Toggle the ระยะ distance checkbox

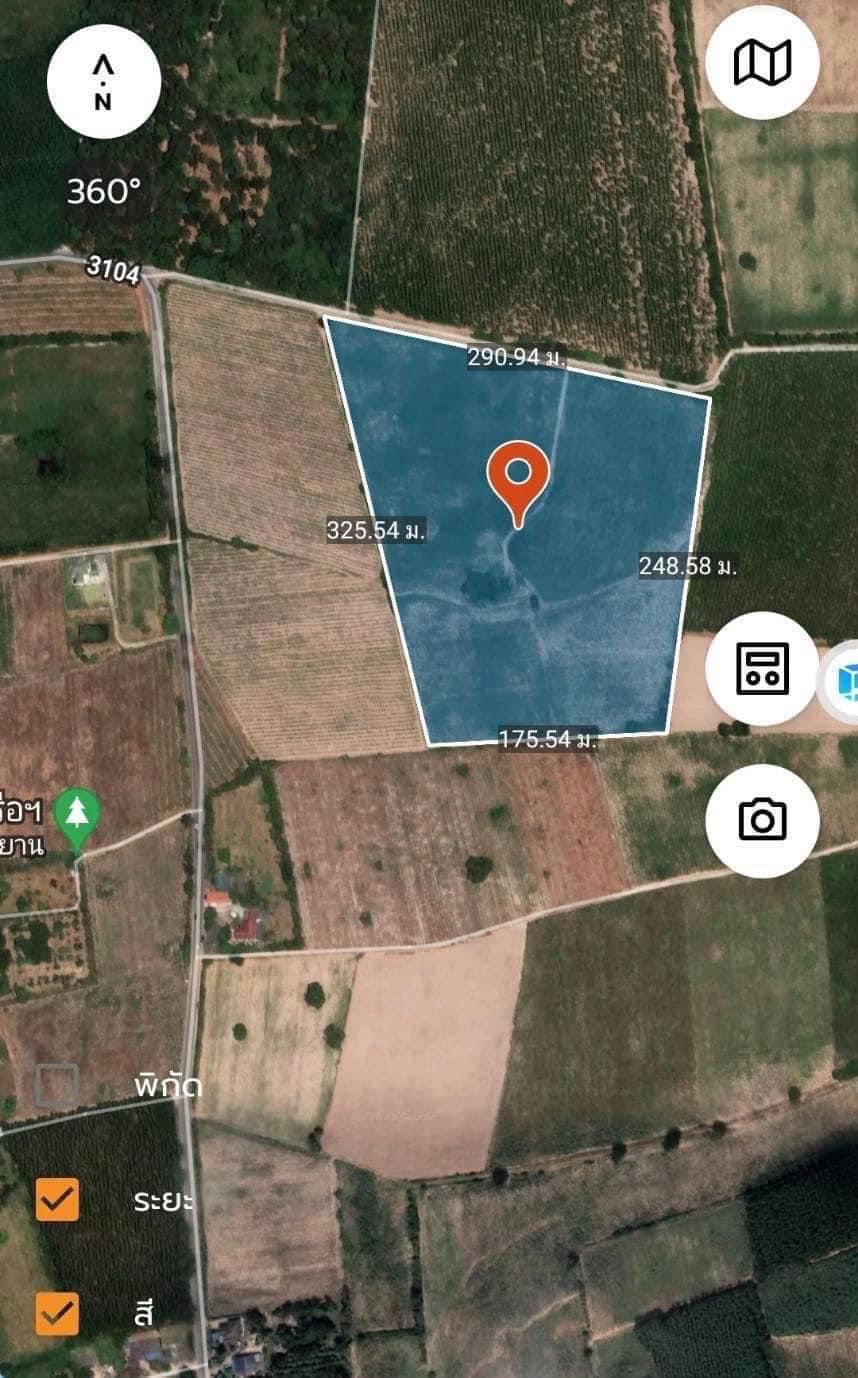click(x=57, y=1199)
